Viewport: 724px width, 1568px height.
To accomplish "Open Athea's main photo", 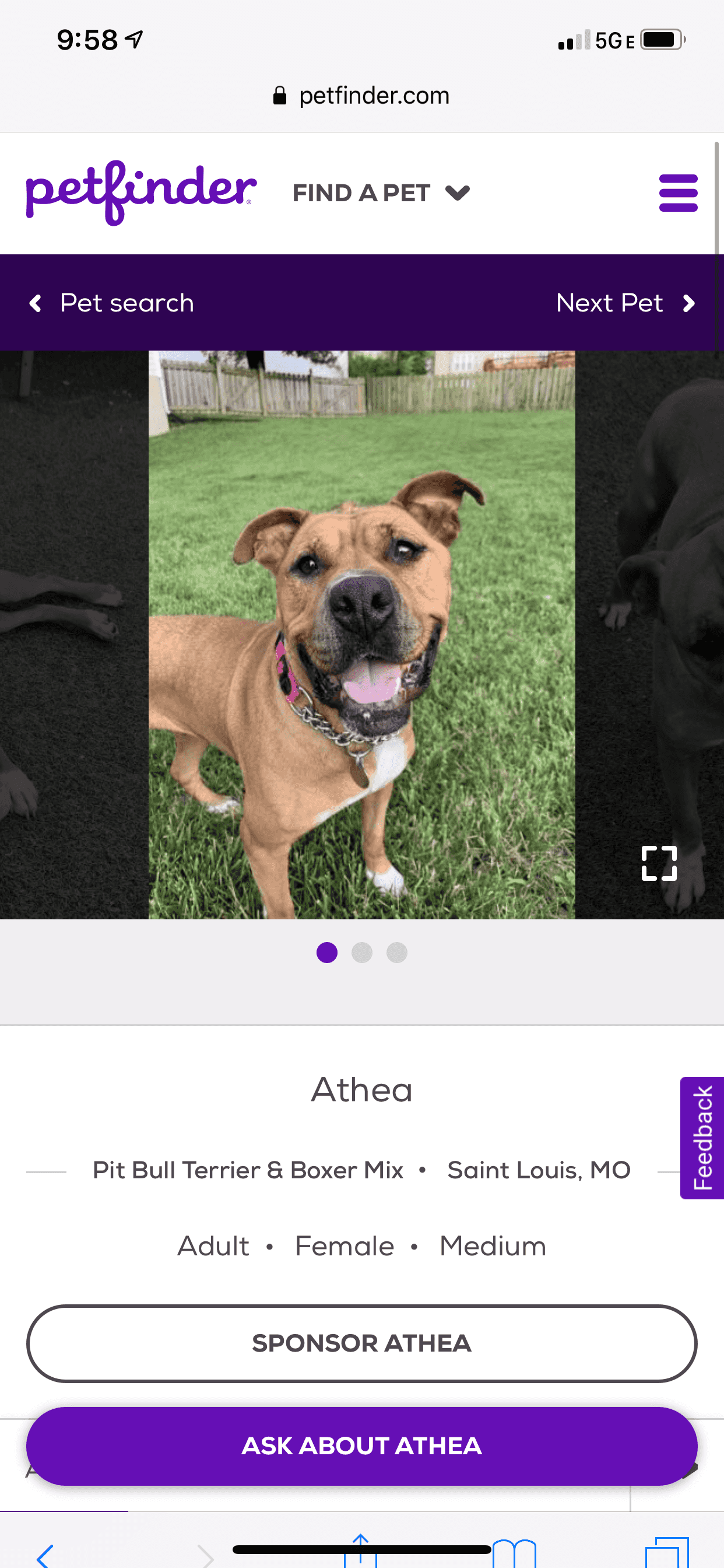I will 361,634.
